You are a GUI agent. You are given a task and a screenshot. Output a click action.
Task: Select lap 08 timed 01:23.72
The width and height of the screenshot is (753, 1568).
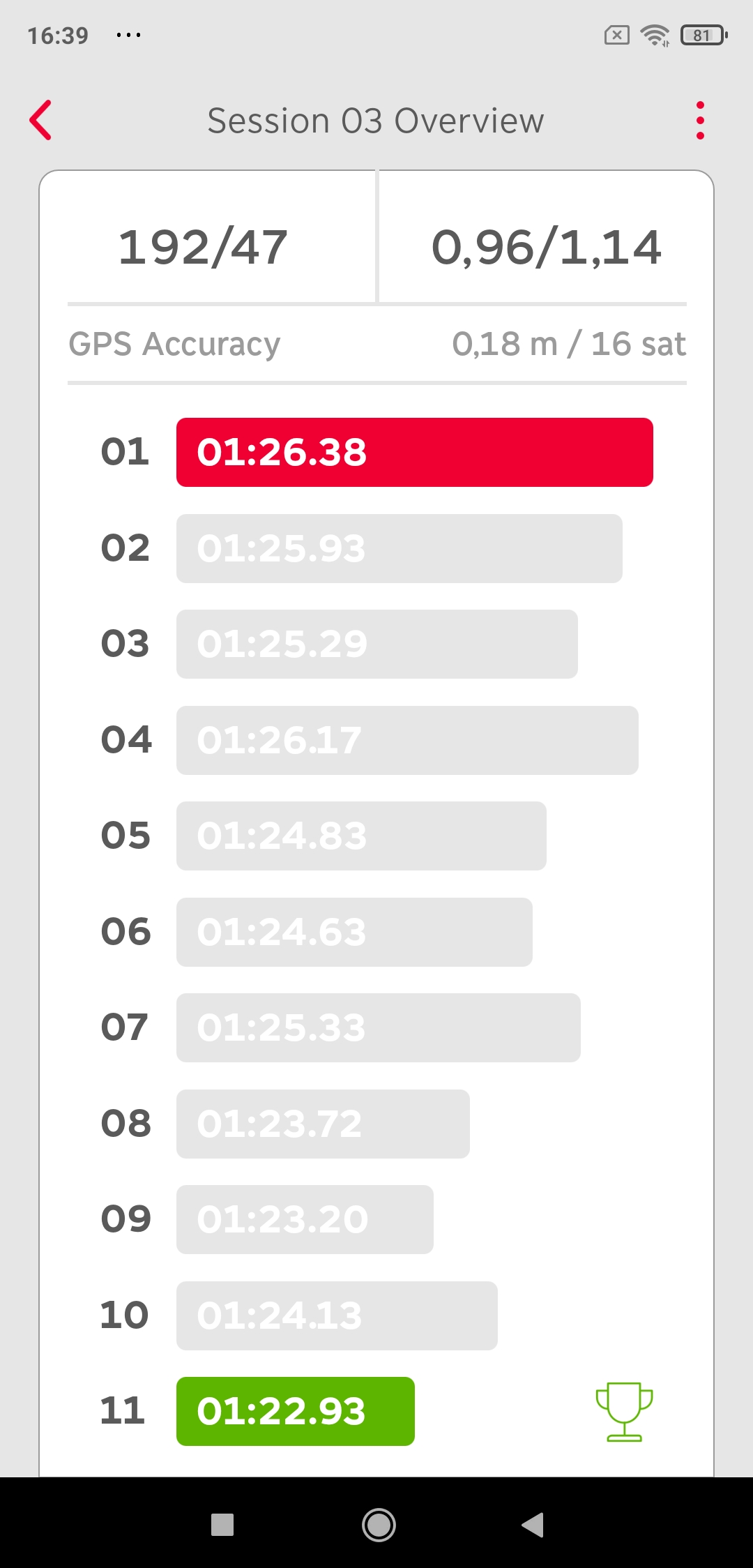[323, 1124]
